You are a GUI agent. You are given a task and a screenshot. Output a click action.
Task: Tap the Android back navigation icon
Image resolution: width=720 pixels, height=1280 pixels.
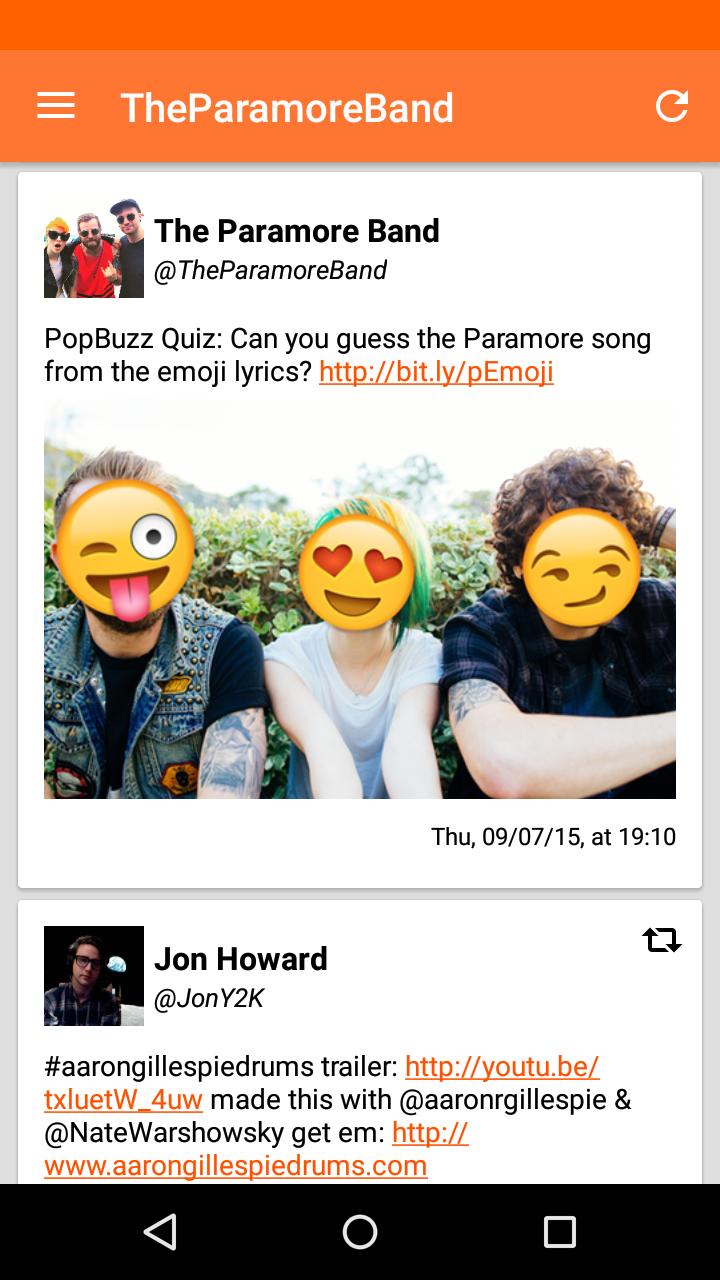[x=160, y=1232]
